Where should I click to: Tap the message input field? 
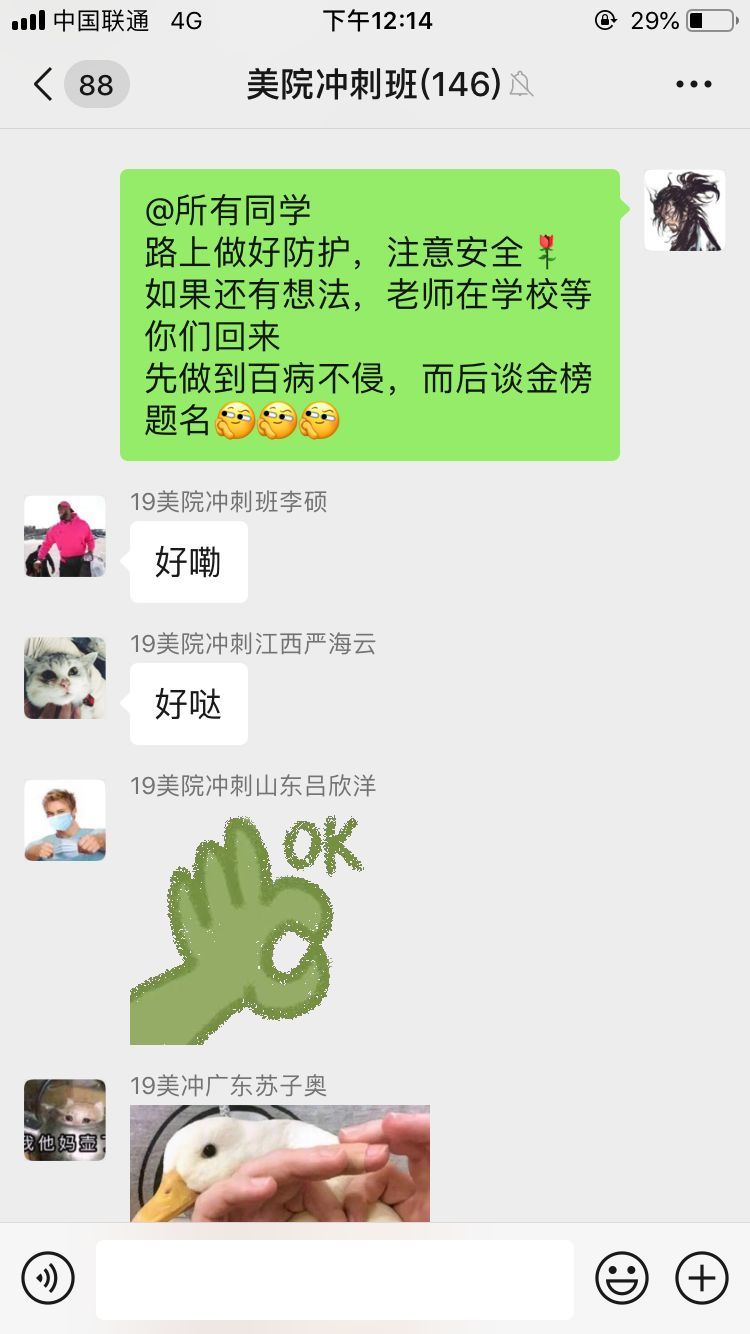[335, 1279]
